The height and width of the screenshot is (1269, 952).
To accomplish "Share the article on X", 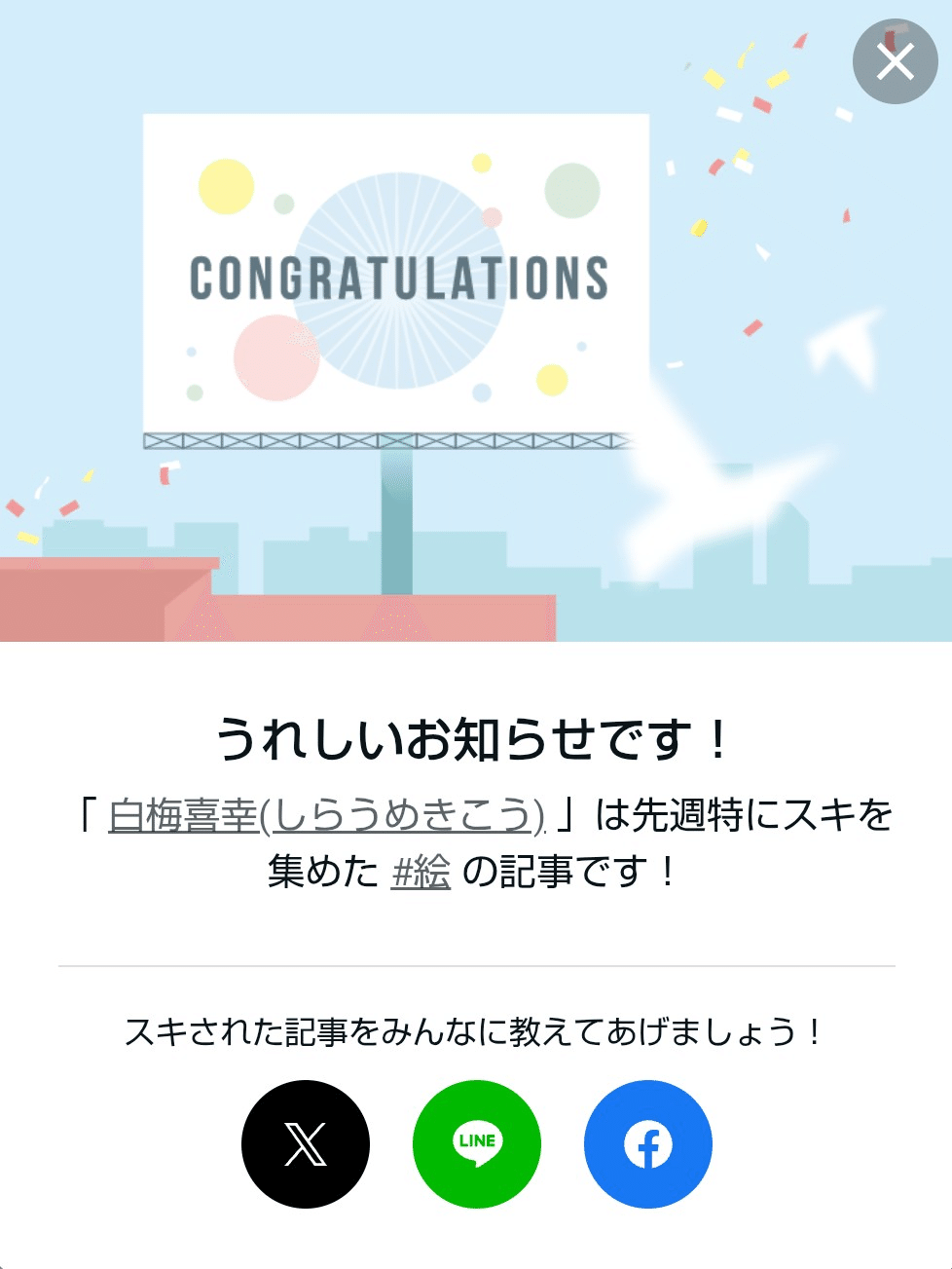I will coord(306,1144).
